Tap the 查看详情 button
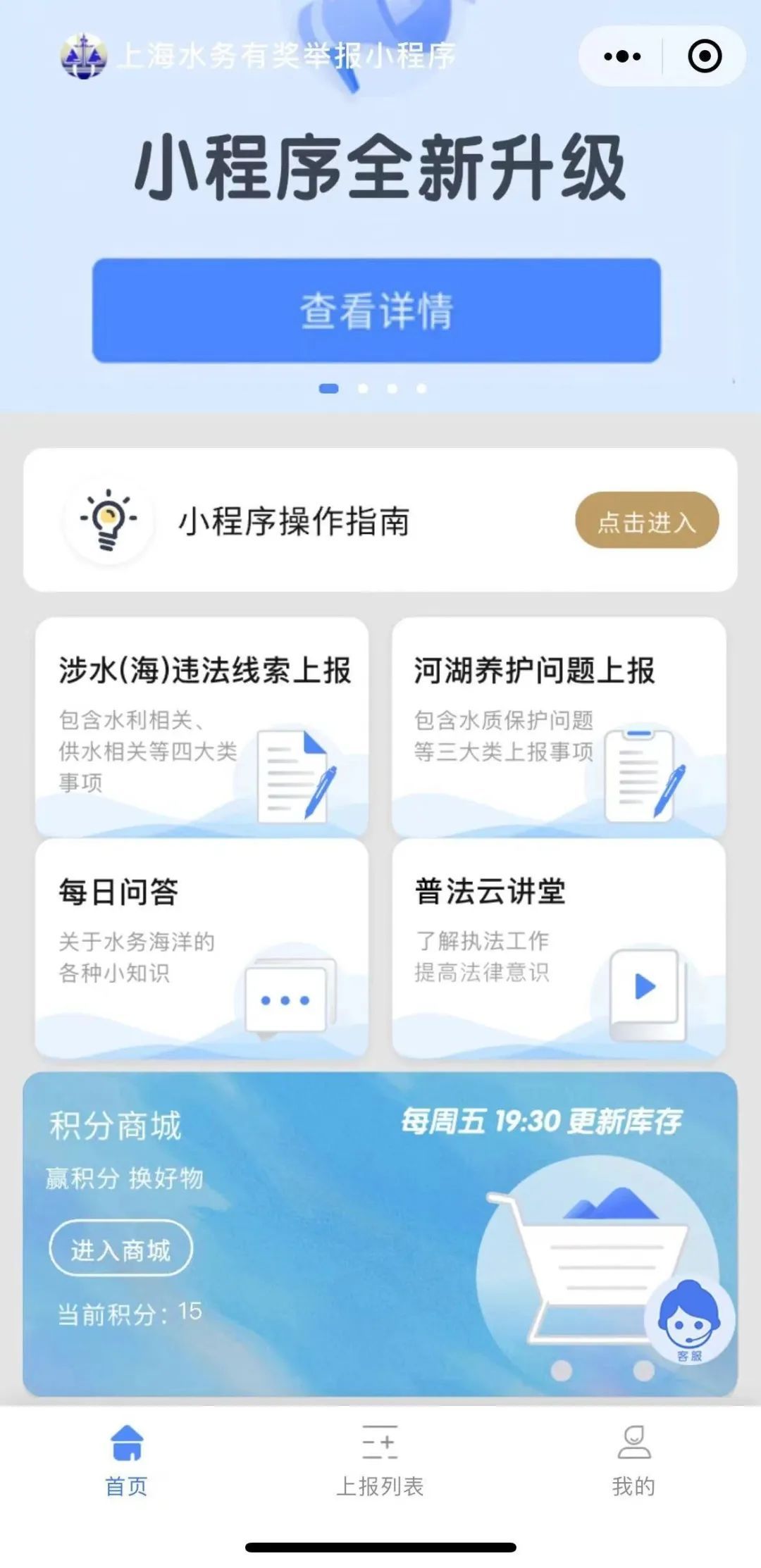The height and width of the screenshot is (1568, 761). [376, 311]
